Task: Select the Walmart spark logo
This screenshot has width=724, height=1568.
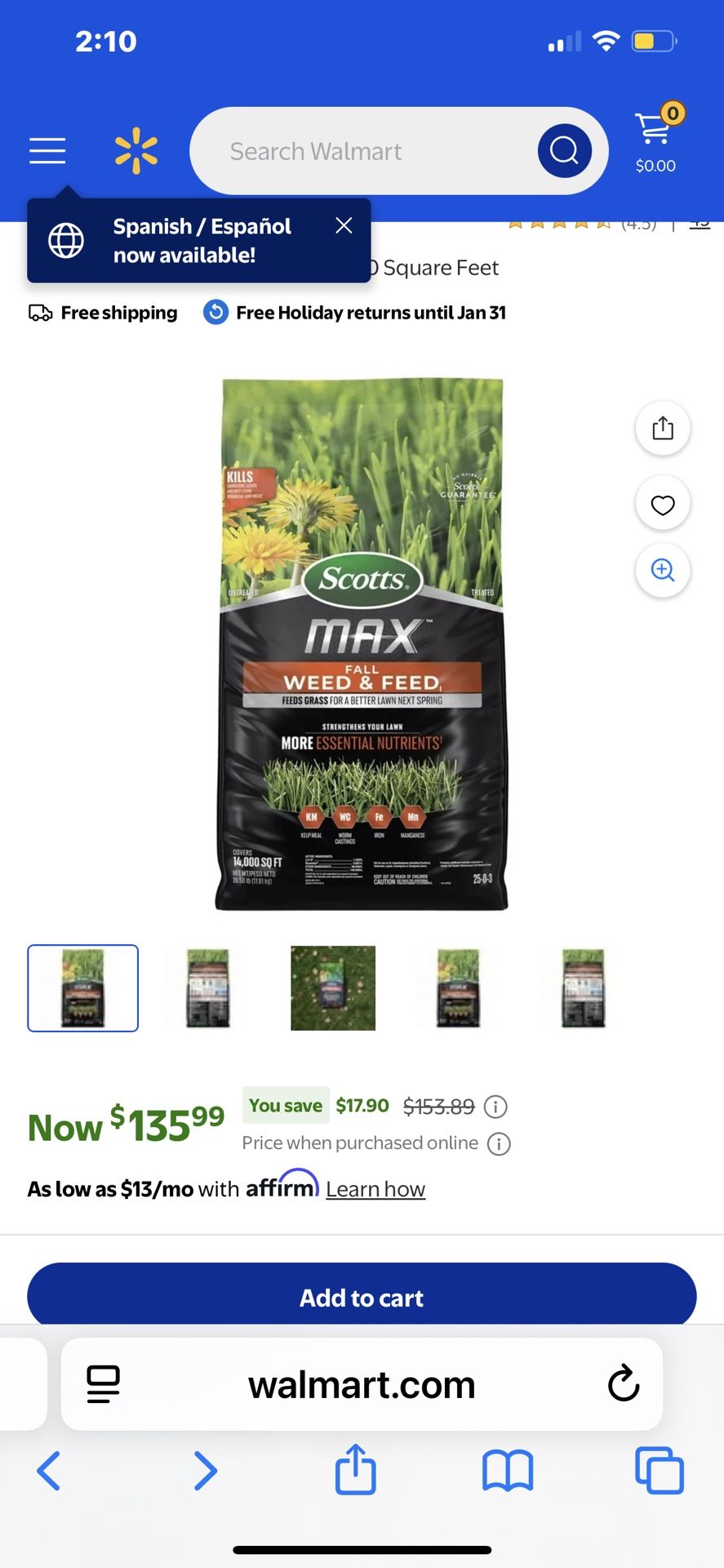Action: (136, 150)
